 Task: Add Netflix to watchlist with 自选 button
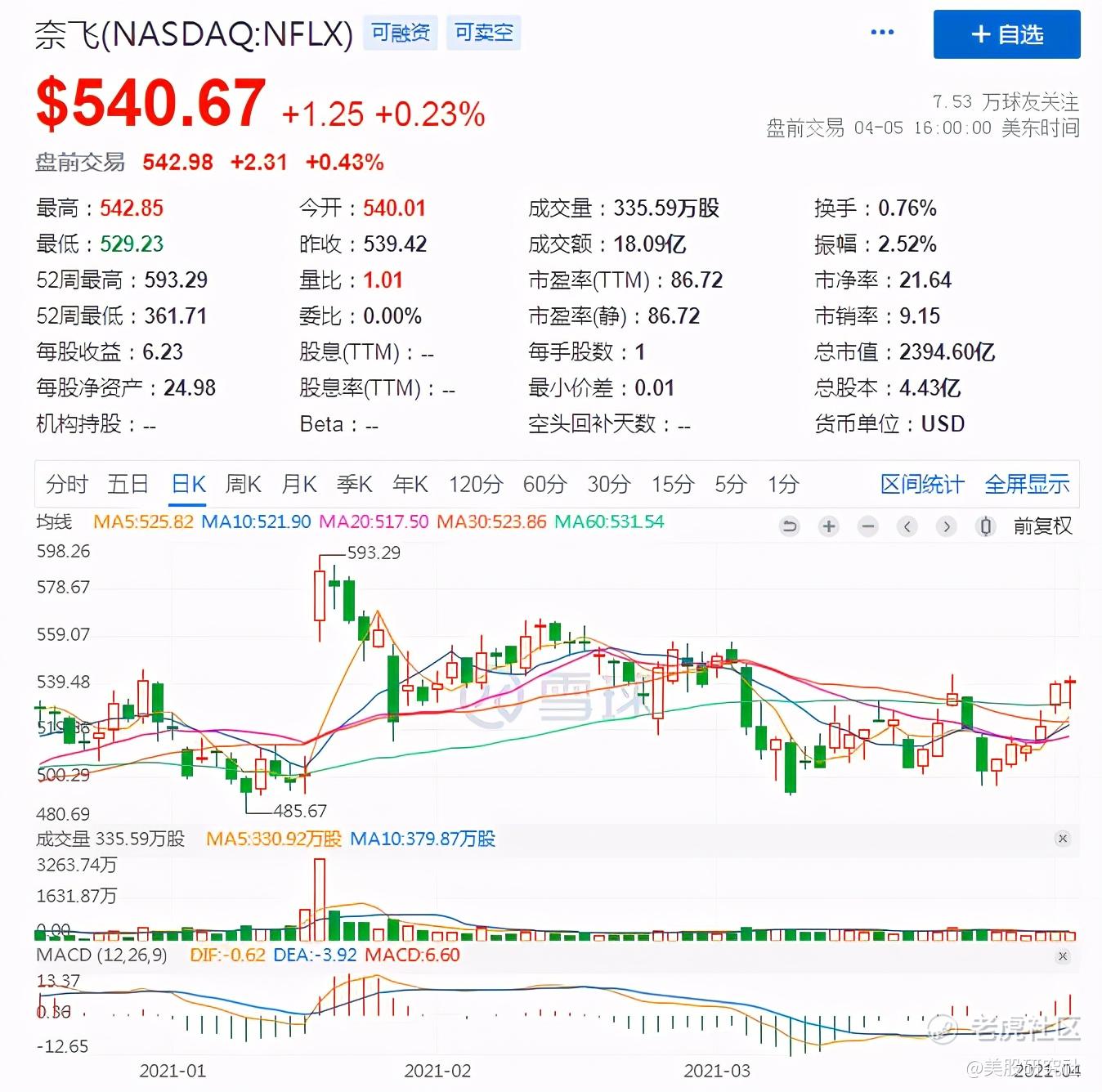tap(1006, 34)
